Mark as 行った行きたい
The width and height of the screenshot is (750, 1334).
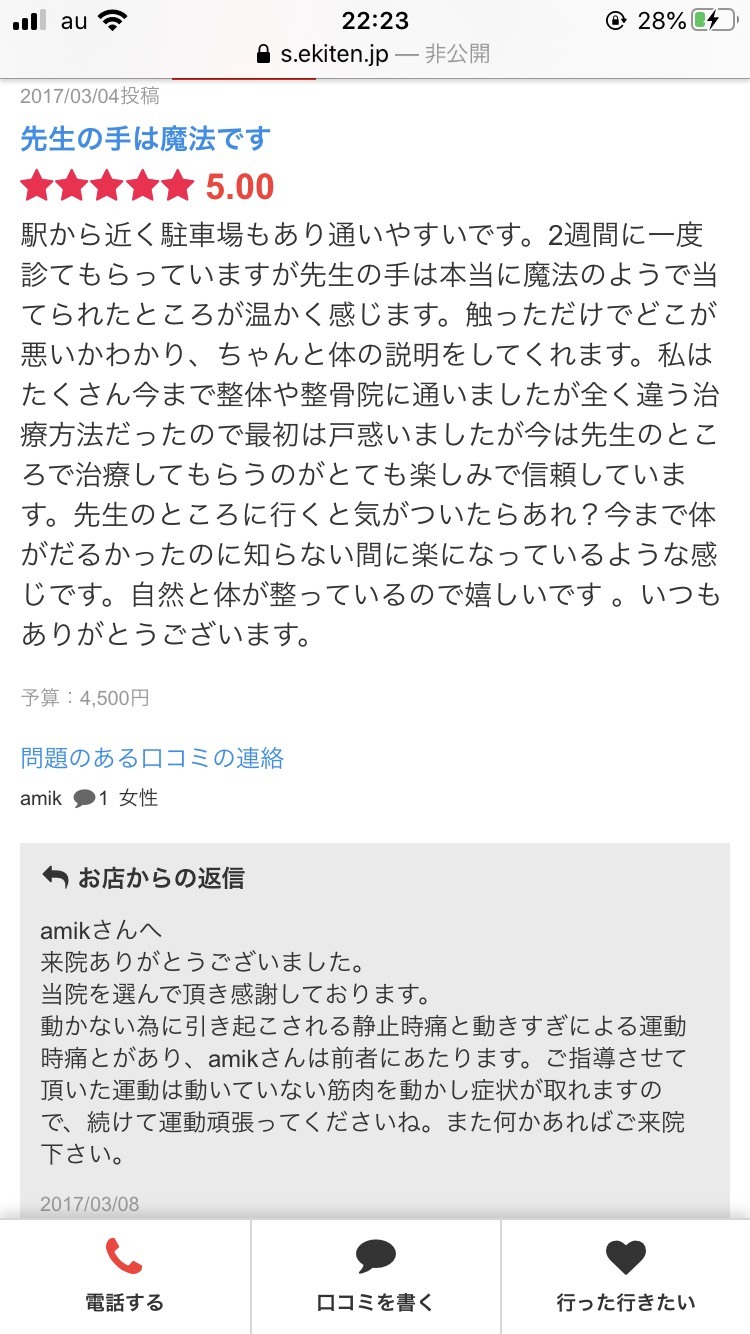tap(625, 1275)
